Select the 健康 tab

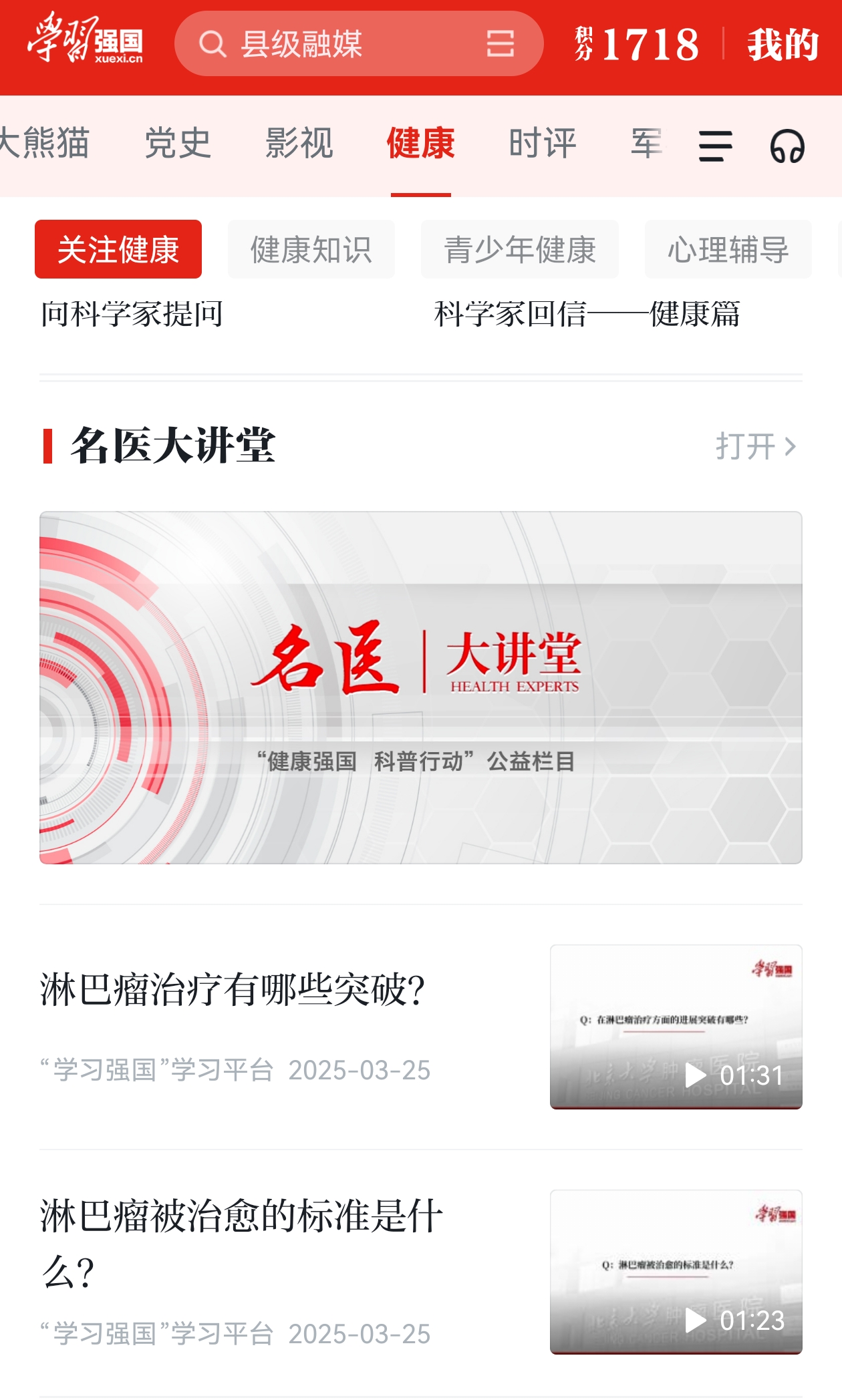421,143
